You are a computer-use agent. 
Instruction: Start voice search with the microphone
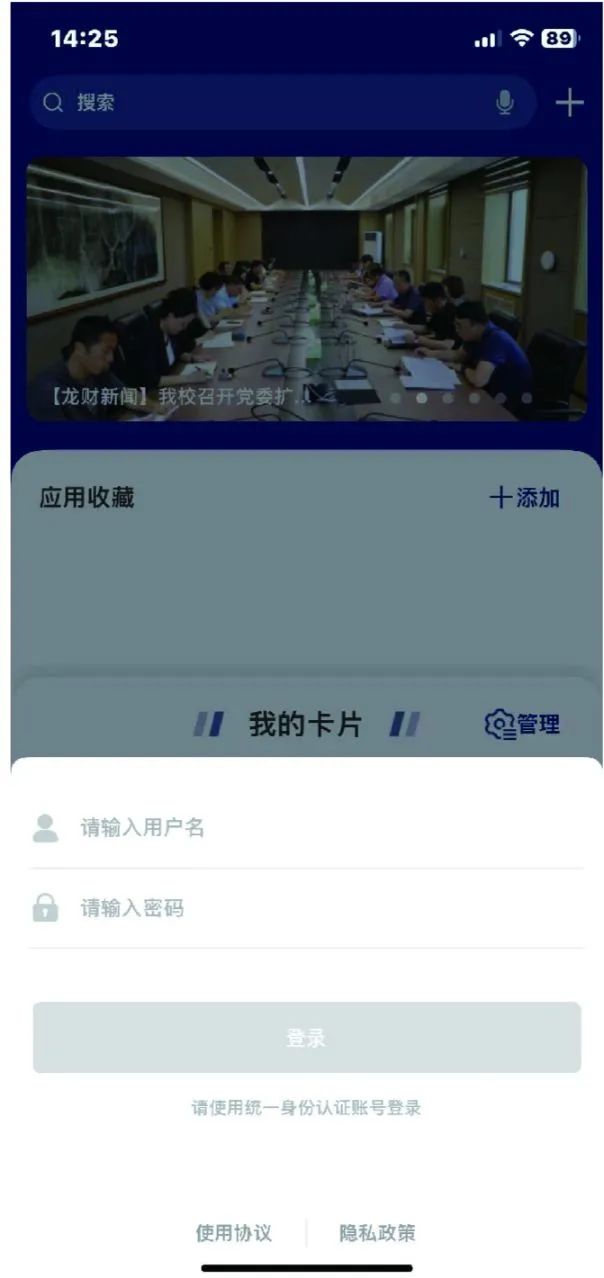pyautogui.click(x=505, y=102)
